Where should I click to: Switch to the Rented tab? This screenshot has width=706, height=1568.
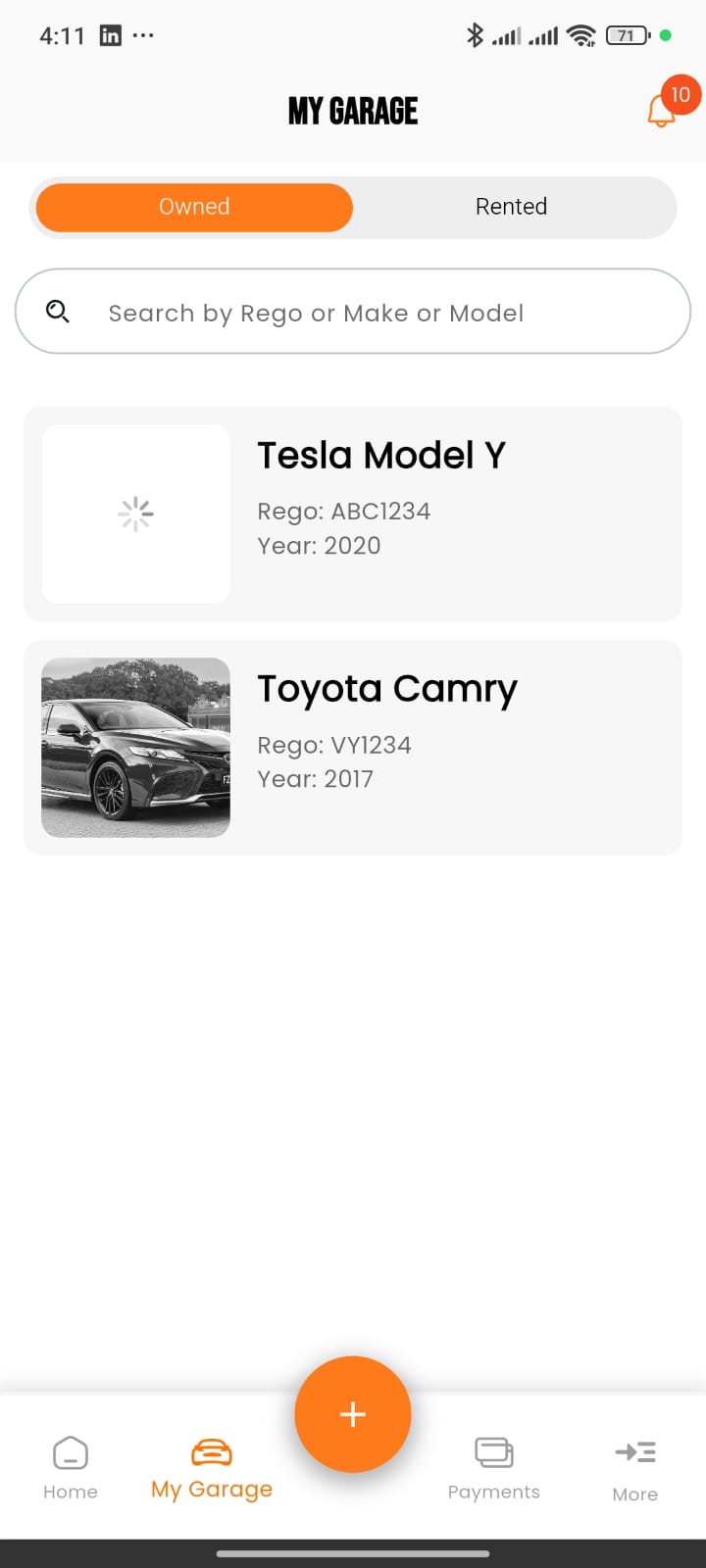tap(511, 207)
